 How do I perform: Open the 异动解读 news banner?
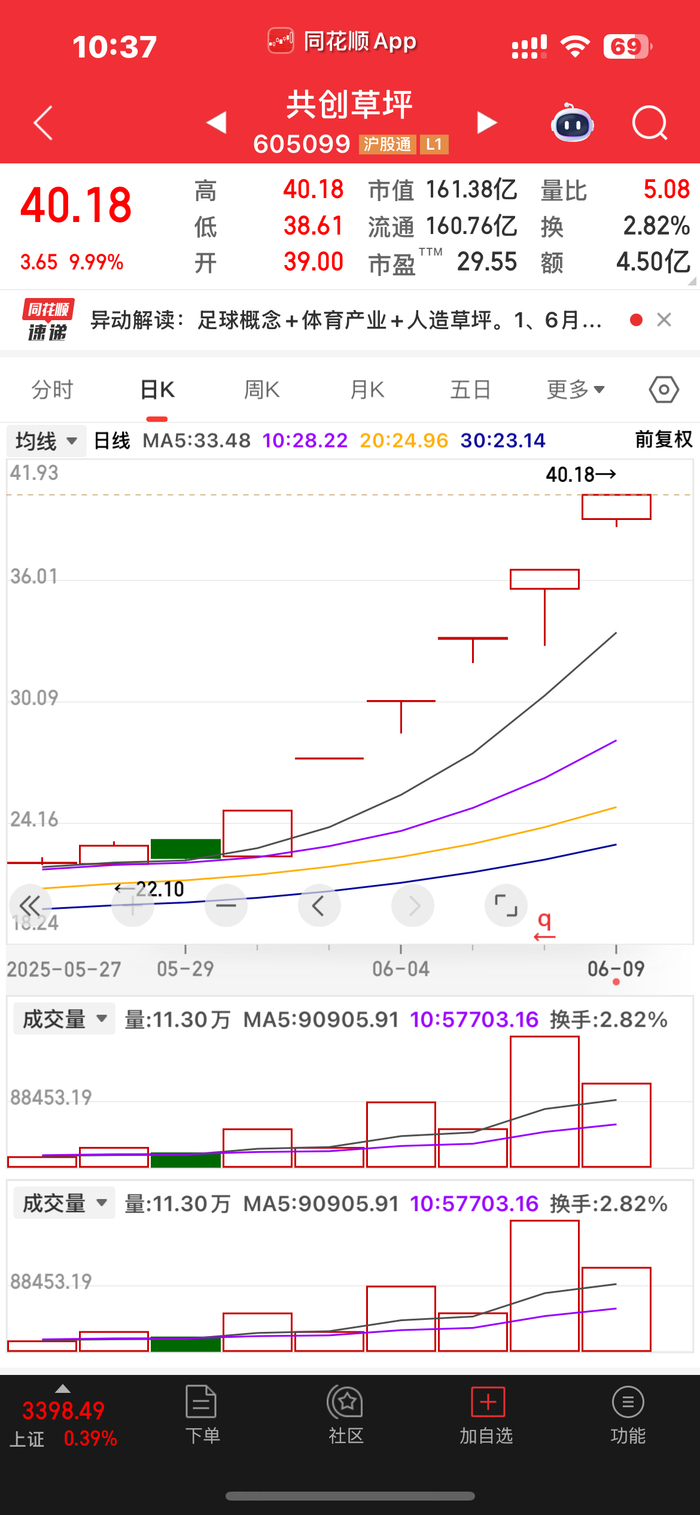345,320
